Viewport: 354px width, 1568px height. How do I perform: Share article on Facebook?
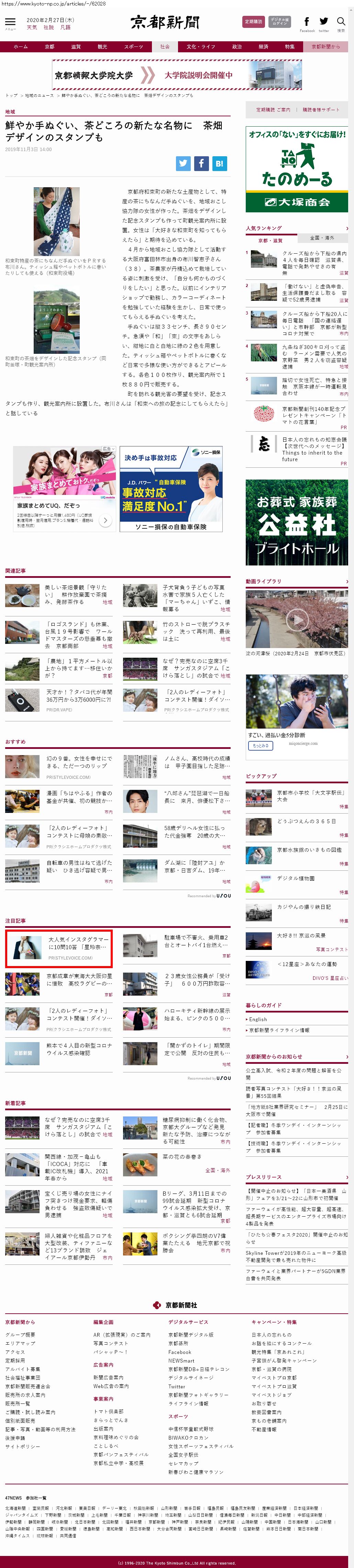201,163
